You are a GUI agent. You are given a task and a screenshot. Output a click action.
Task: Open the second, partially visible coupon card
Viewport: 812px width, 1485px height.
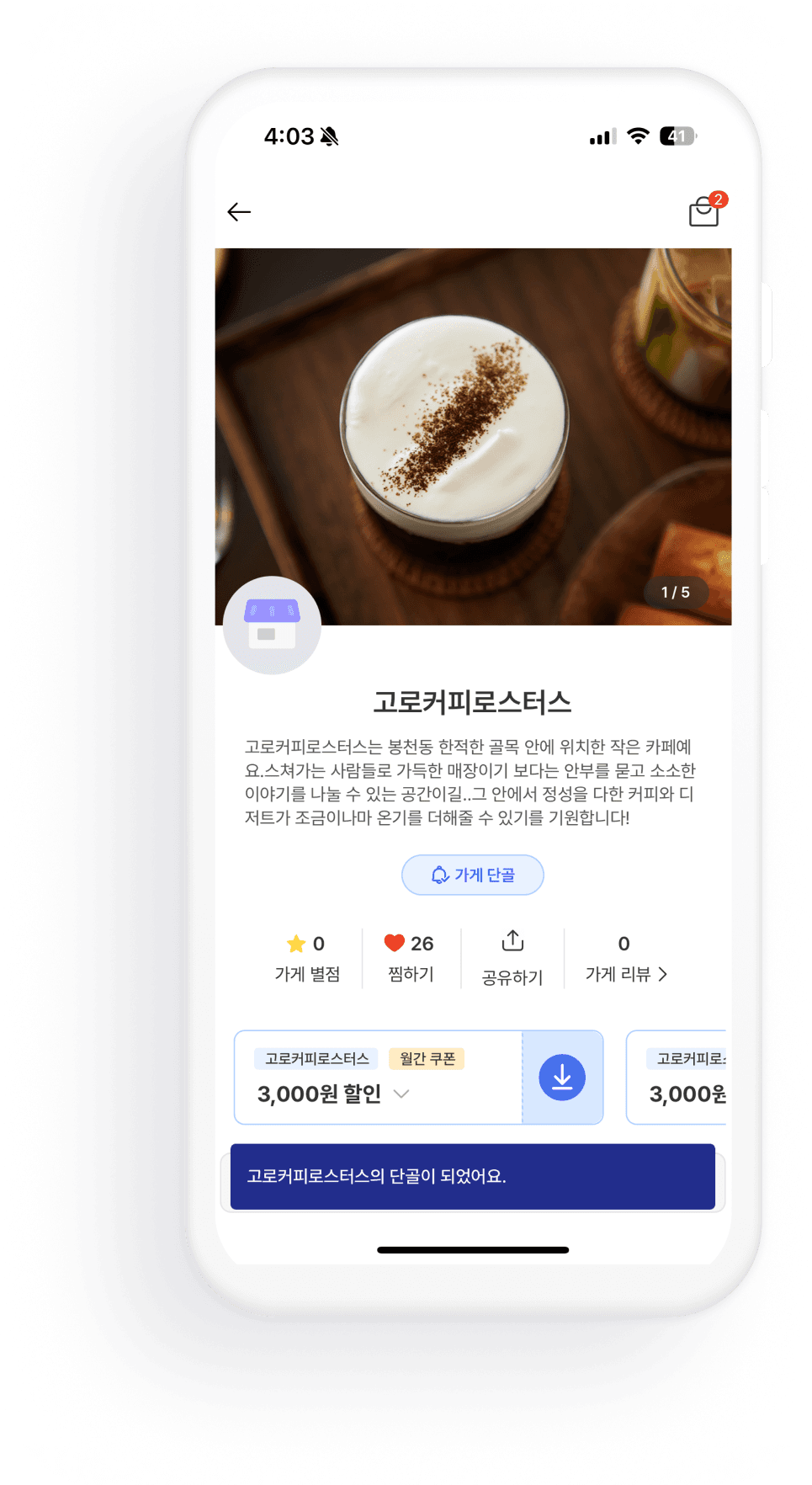point(677,1078)
